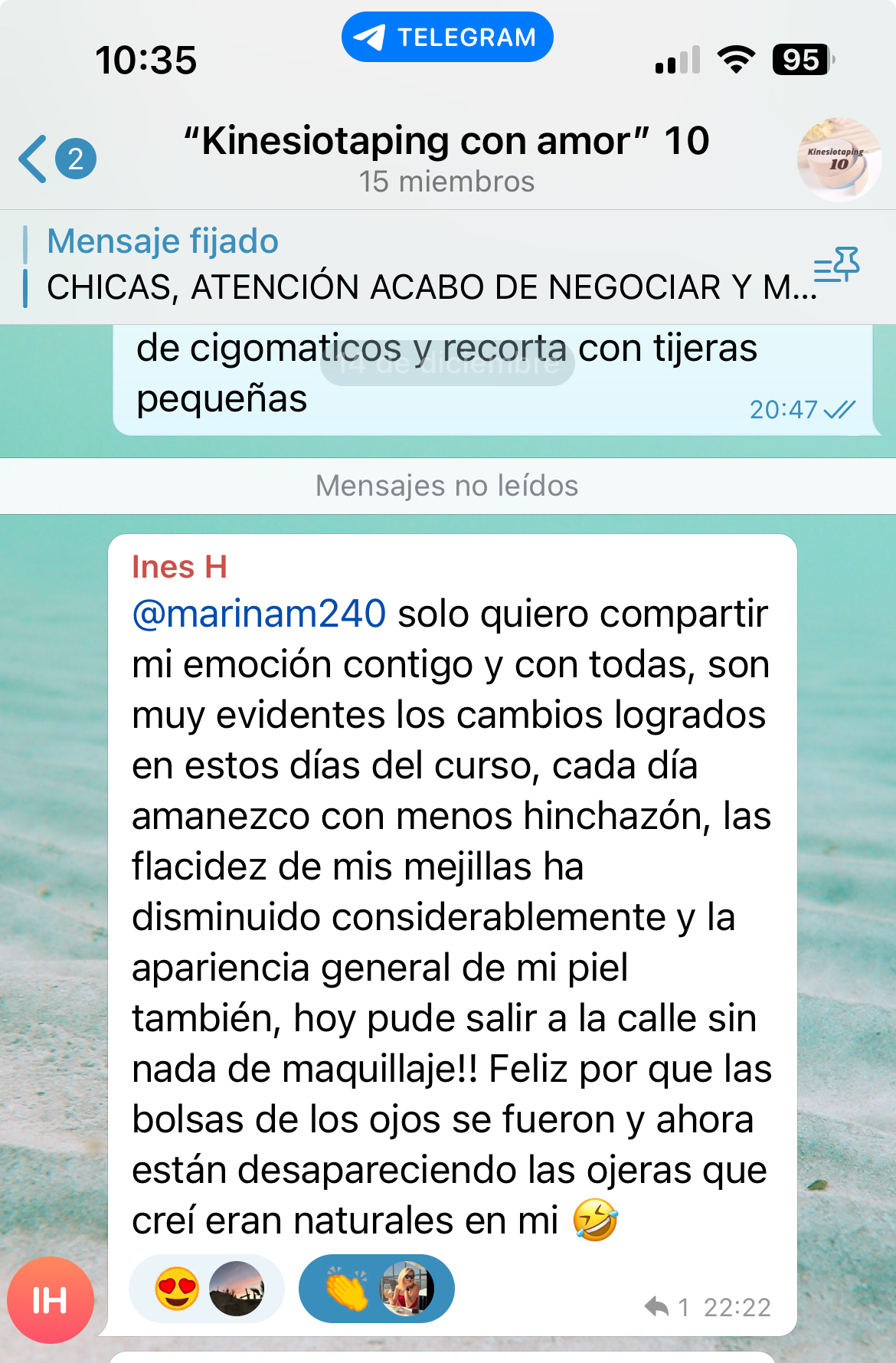
Task: Return to Telegram via the status pill
Action: pyautogui.click(x=447, y=37)
